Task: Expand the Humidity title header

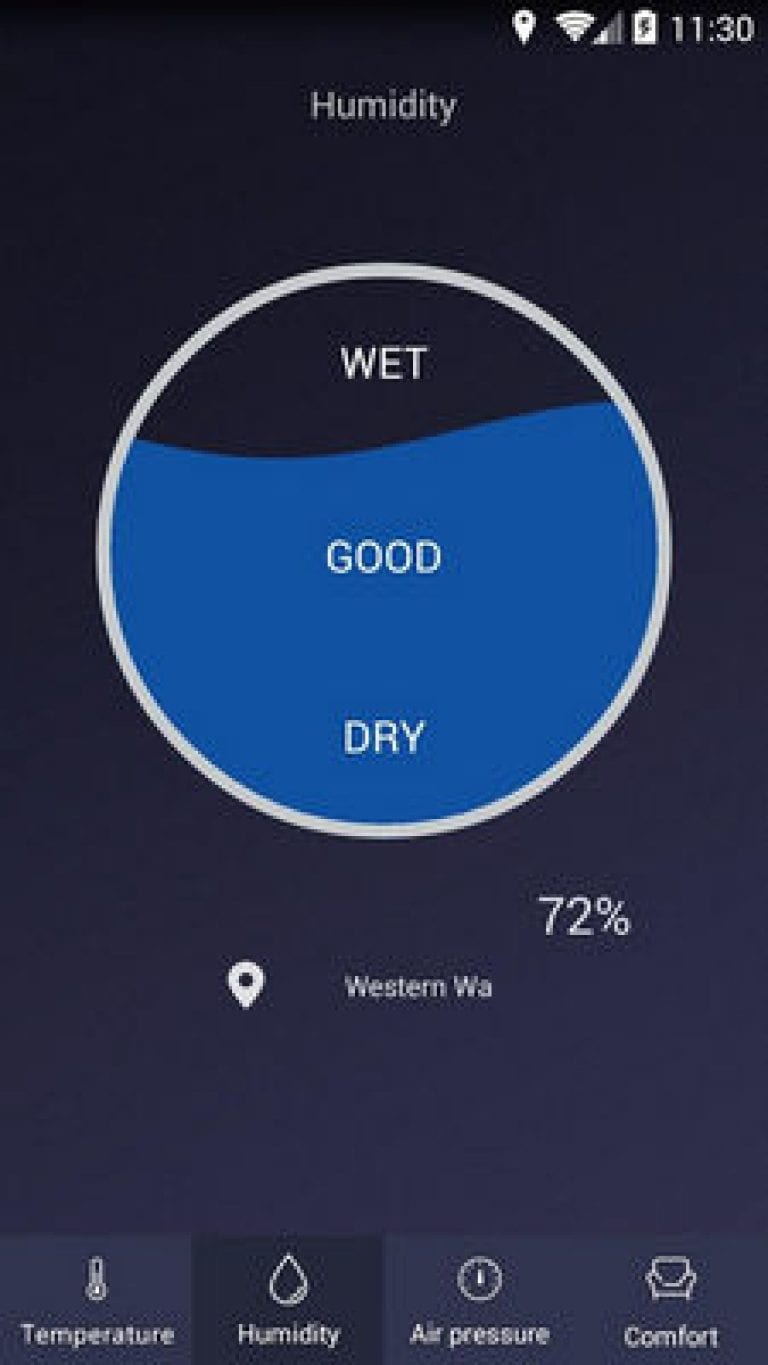Action: [383, 105]
